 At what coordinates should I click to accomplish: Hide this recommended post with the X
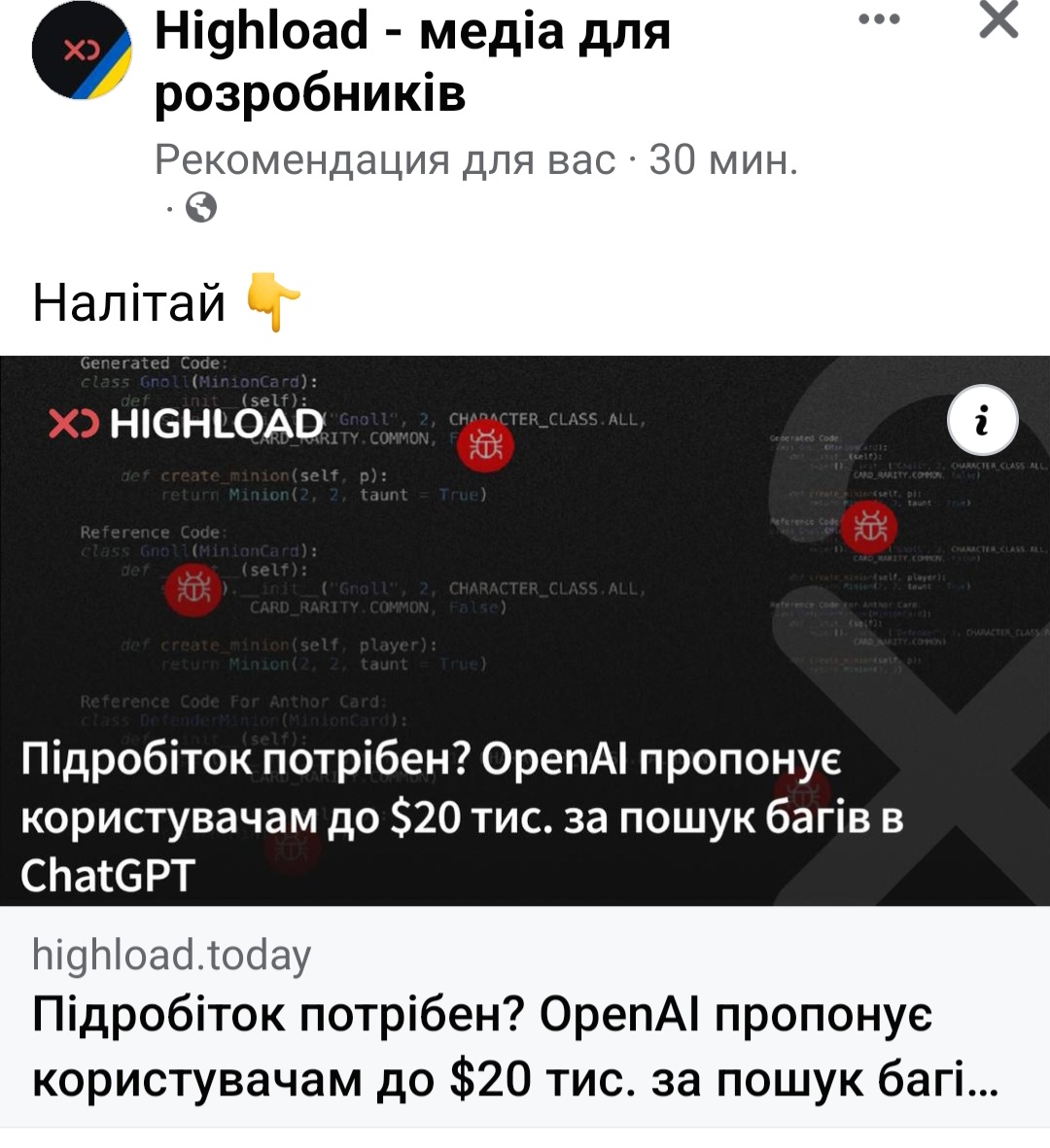[998, 20]
